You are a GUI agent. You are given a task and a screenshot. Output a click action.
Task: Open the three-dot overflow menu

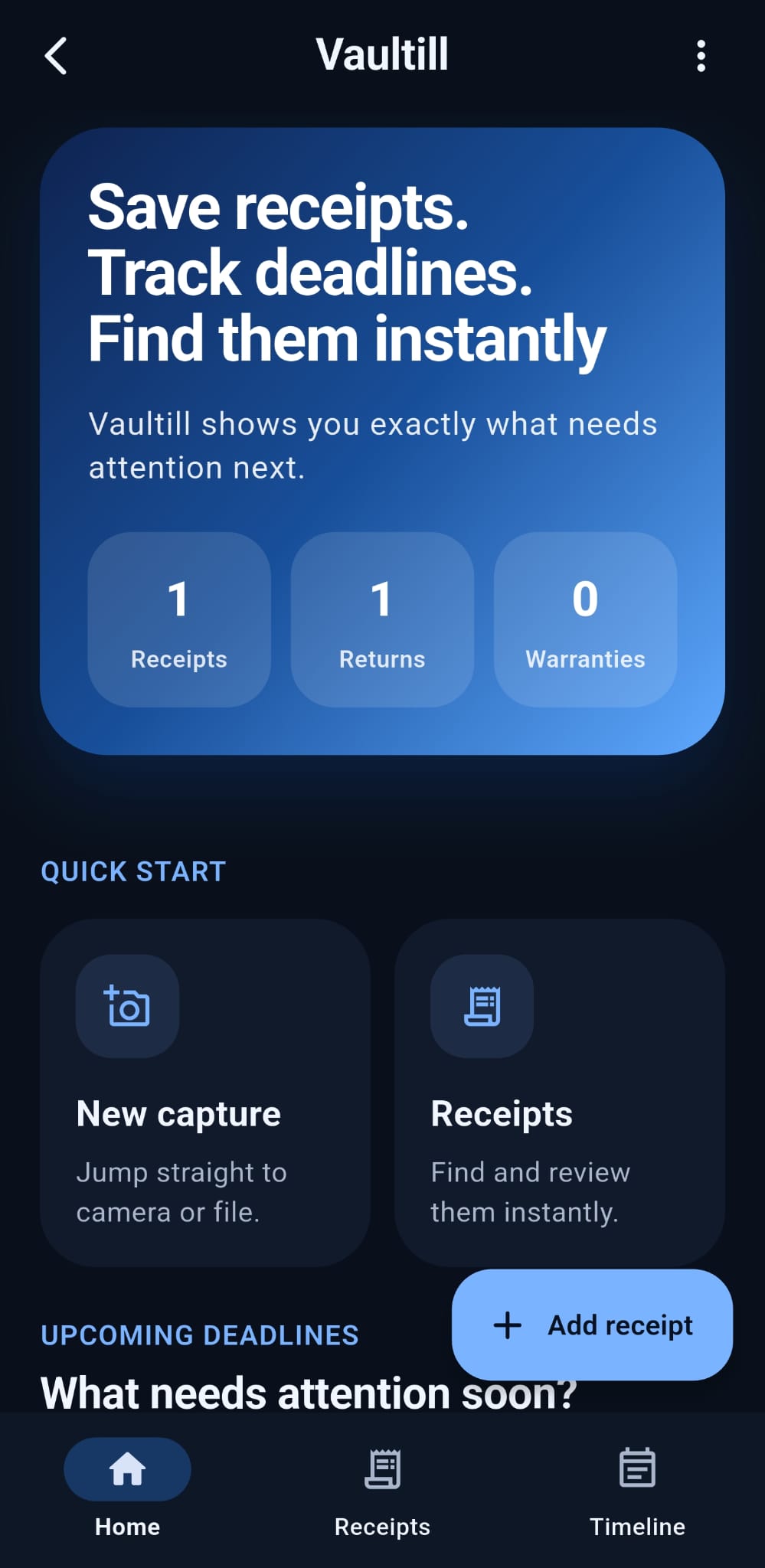coord(701,56)
